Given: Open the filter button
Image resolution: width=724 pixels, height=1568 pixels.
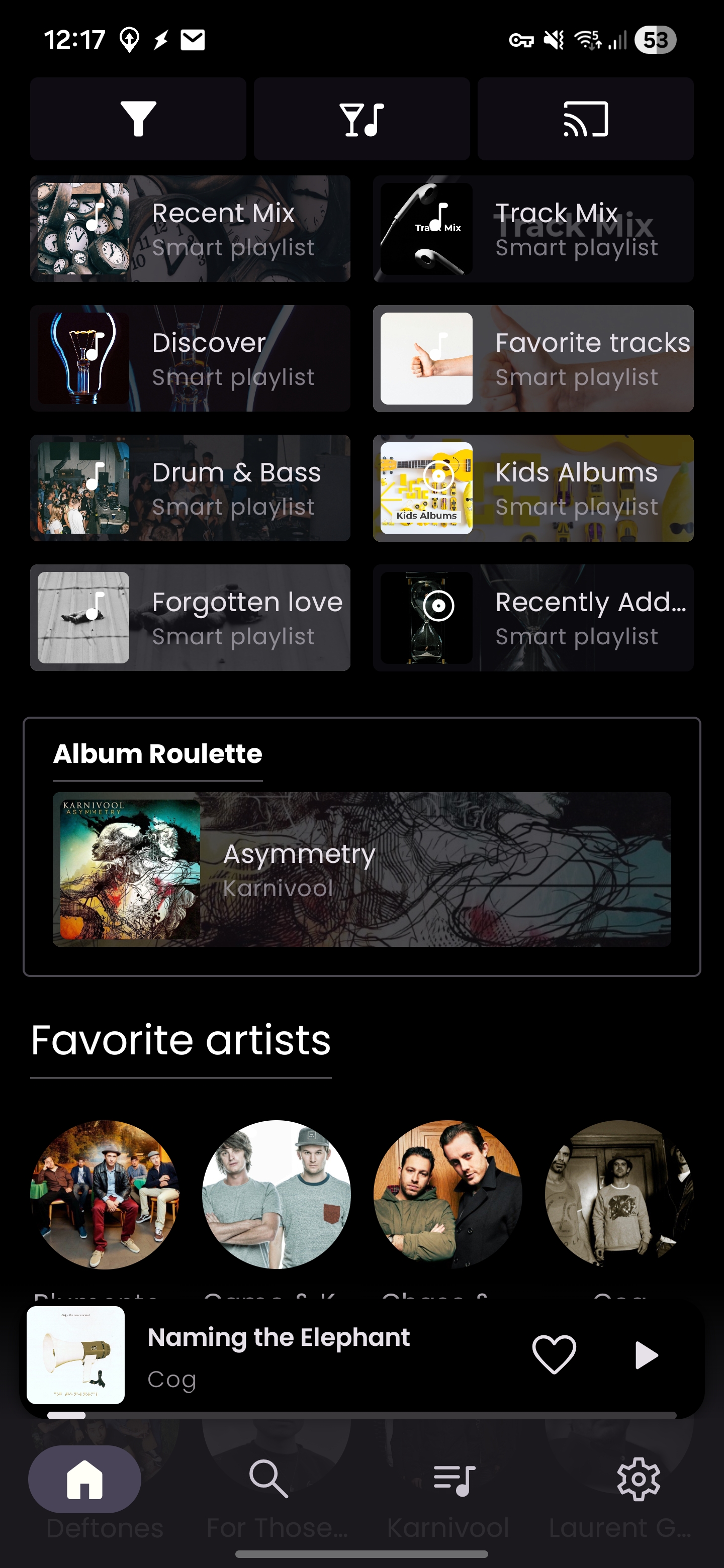Looking at the screenshot, I should tap(138, 119).
